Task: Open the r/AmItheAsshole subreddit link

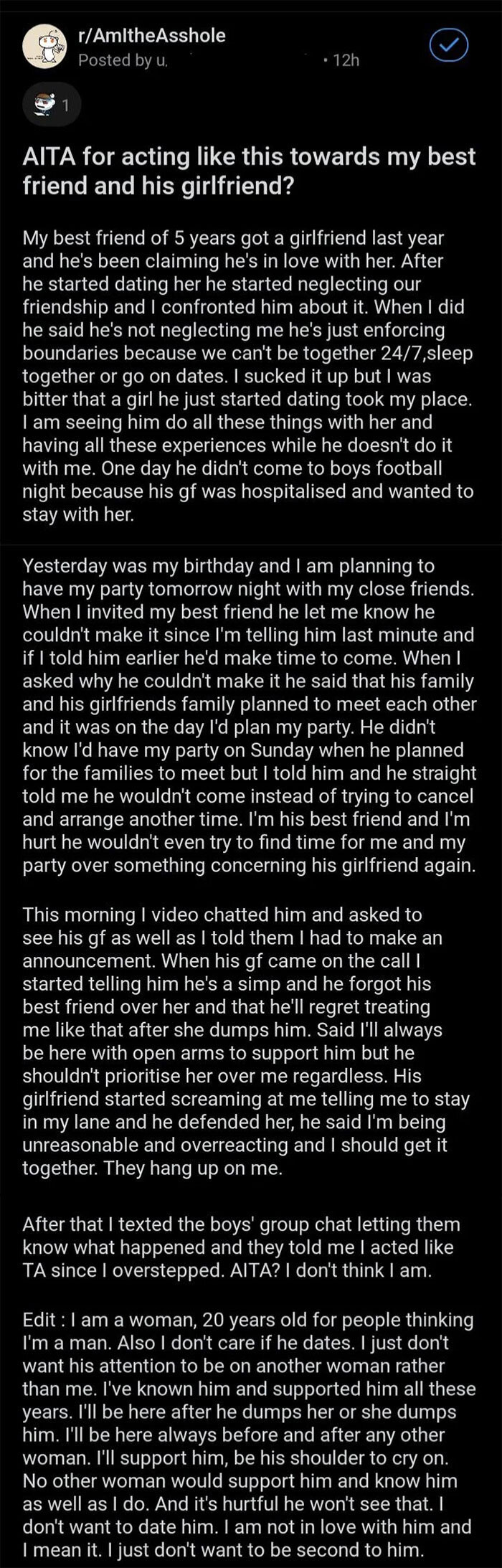Action: (151, 36)
